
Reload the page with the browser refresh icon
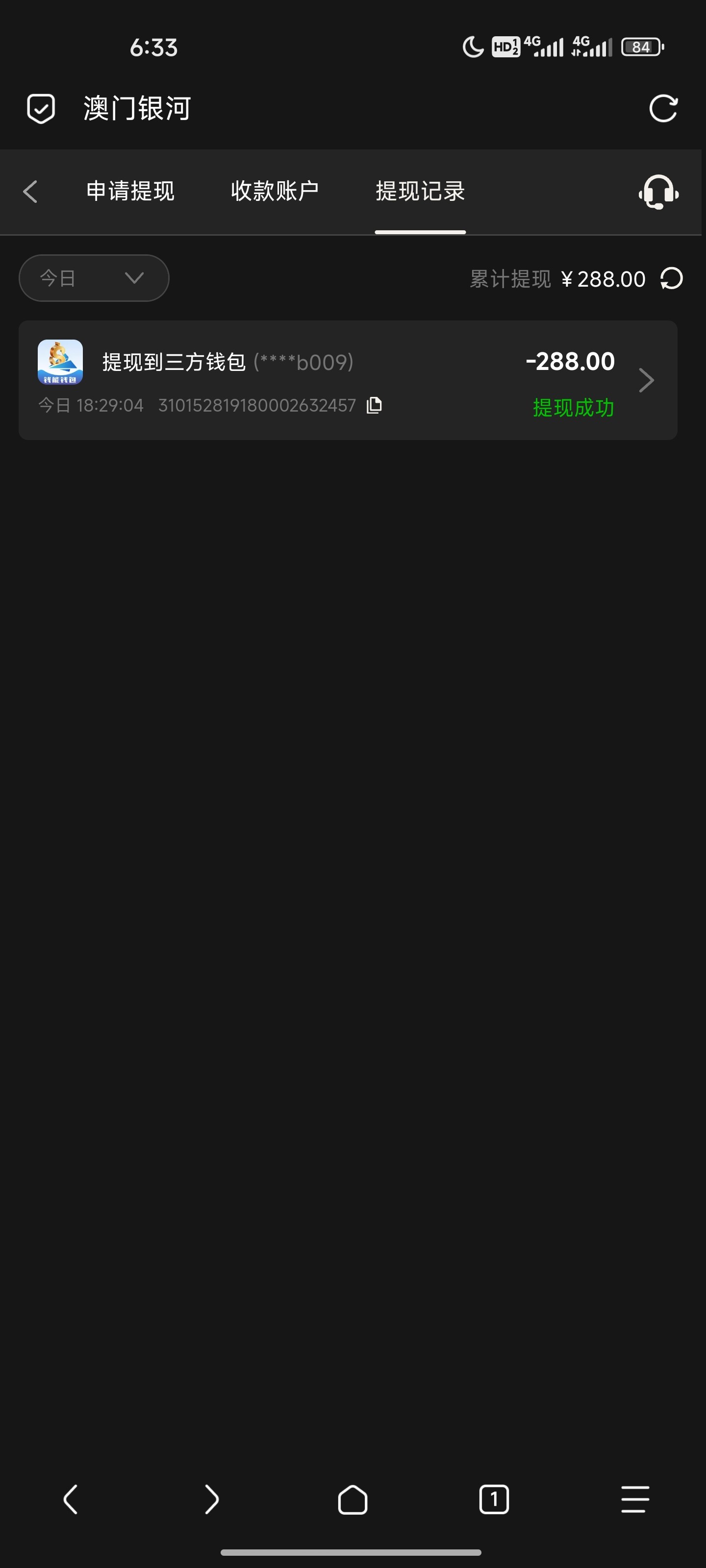point(663,109)
